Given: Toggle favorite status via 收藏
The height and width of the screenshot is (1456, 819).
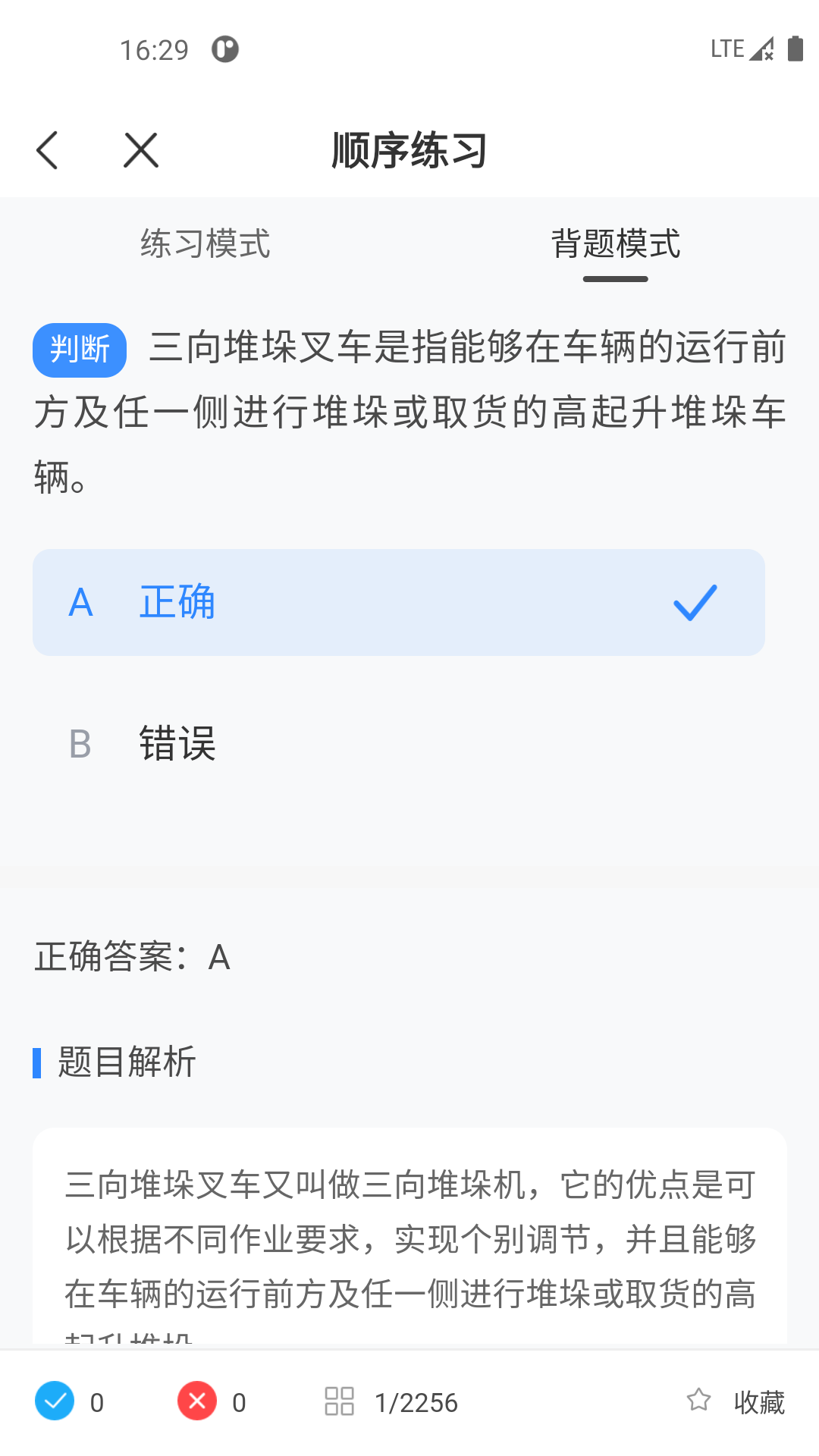Looking at the screenshot, I should [759, 1402].
